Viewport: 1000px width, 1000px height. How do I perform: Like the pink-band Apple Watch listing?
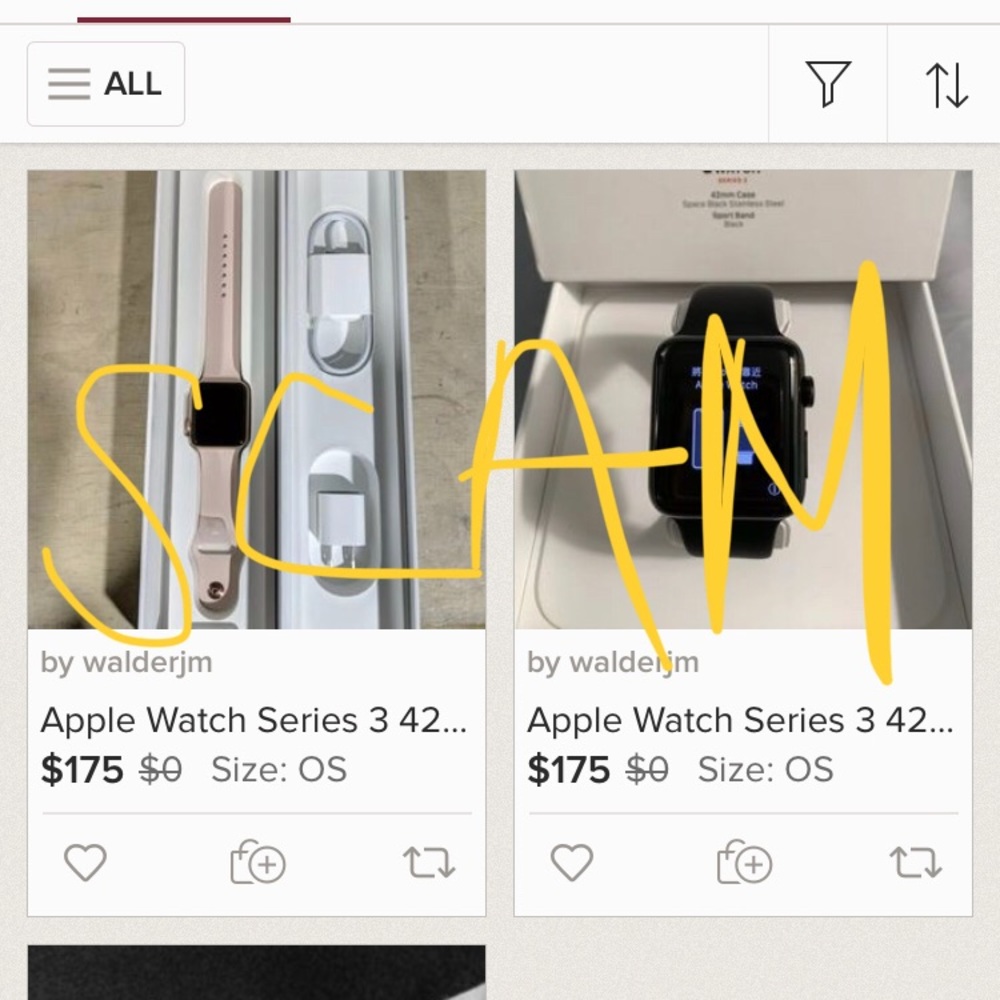[x=85, y=862]
